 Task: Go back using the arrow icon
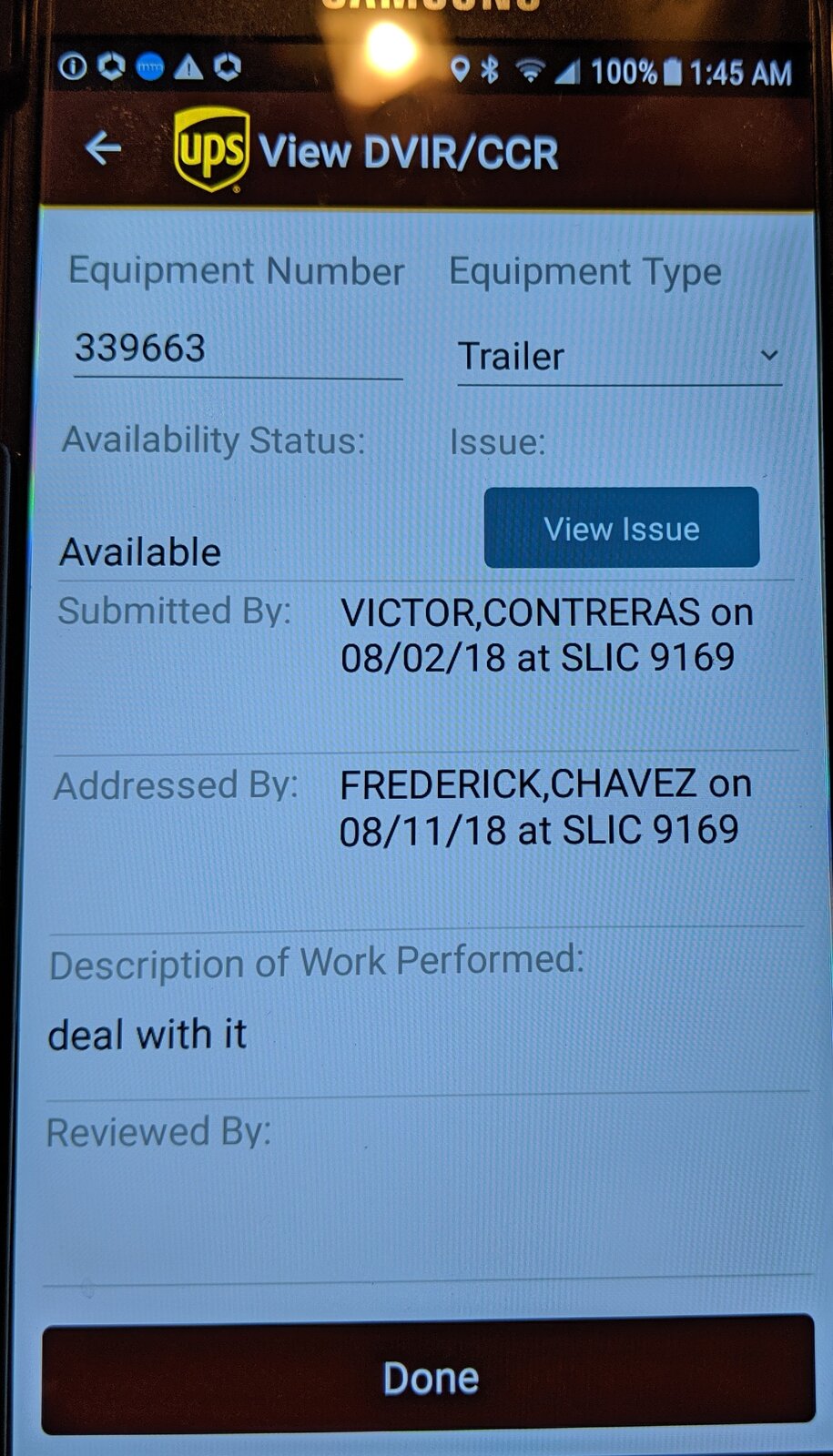pos(103,148)
